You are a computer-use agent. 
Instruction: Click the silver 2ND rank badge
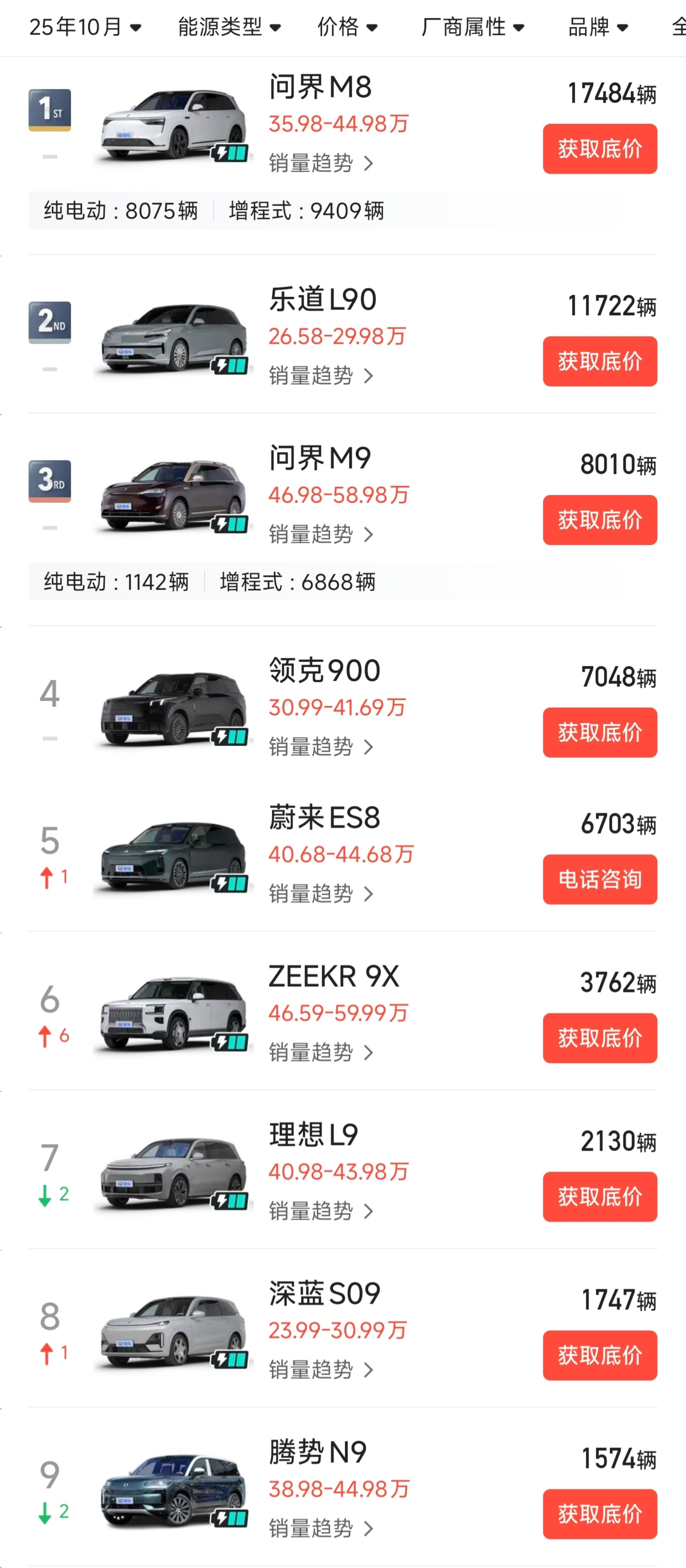49,322
